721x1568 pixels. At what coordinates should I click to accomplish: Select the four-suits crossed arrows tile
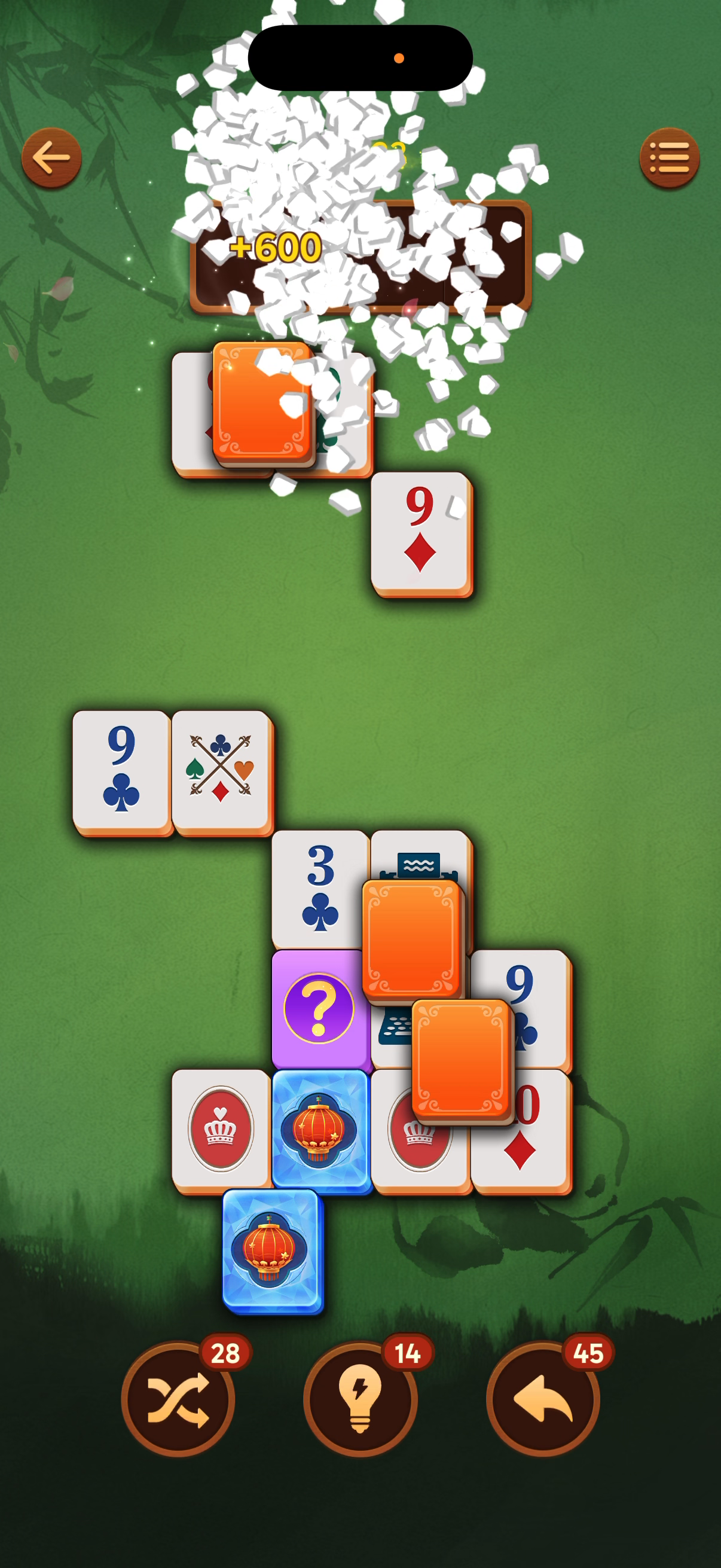coord(220,770)
